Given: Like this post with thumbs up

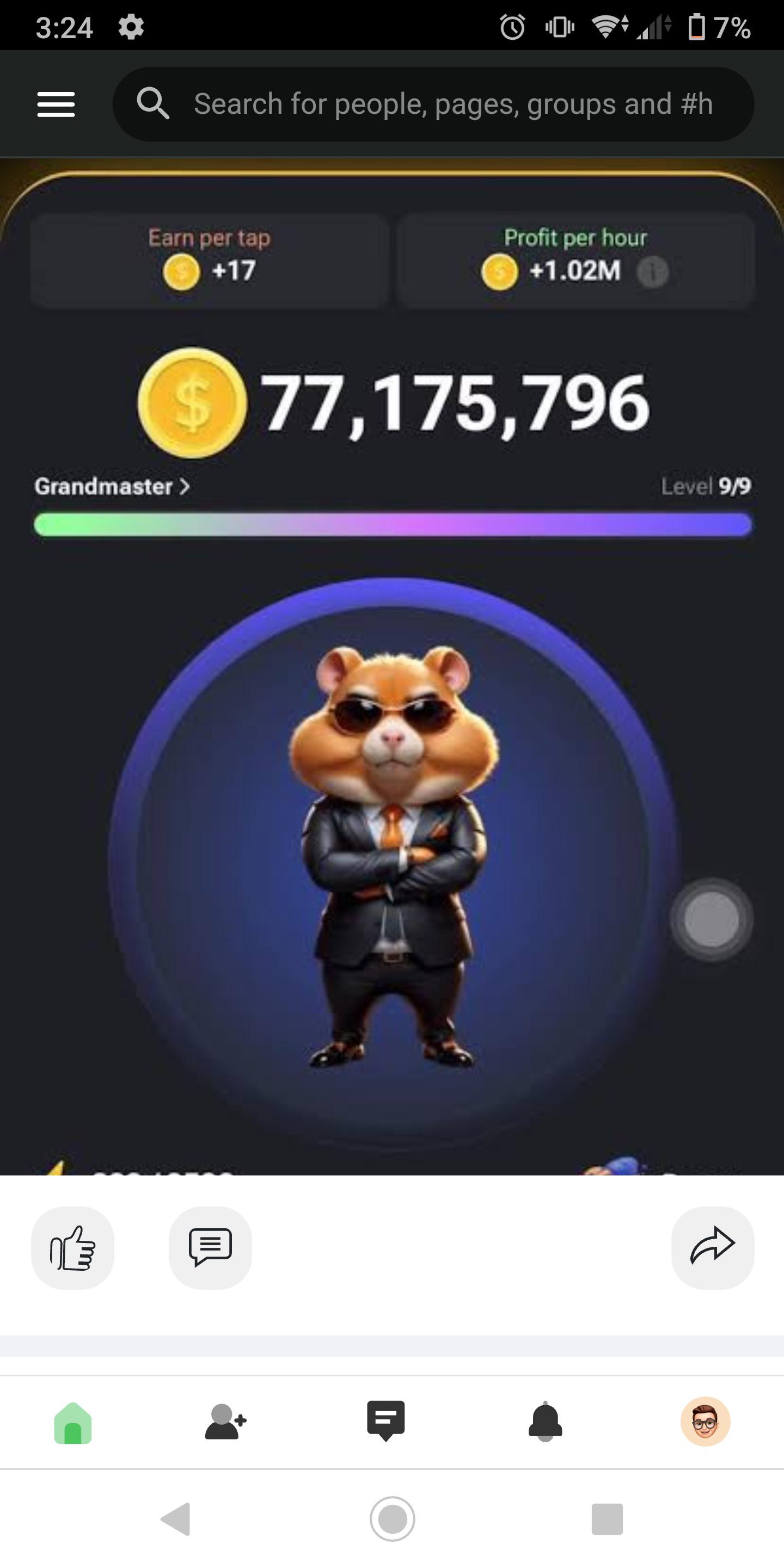Looking at the screenshot, I should coord(72,1248).
